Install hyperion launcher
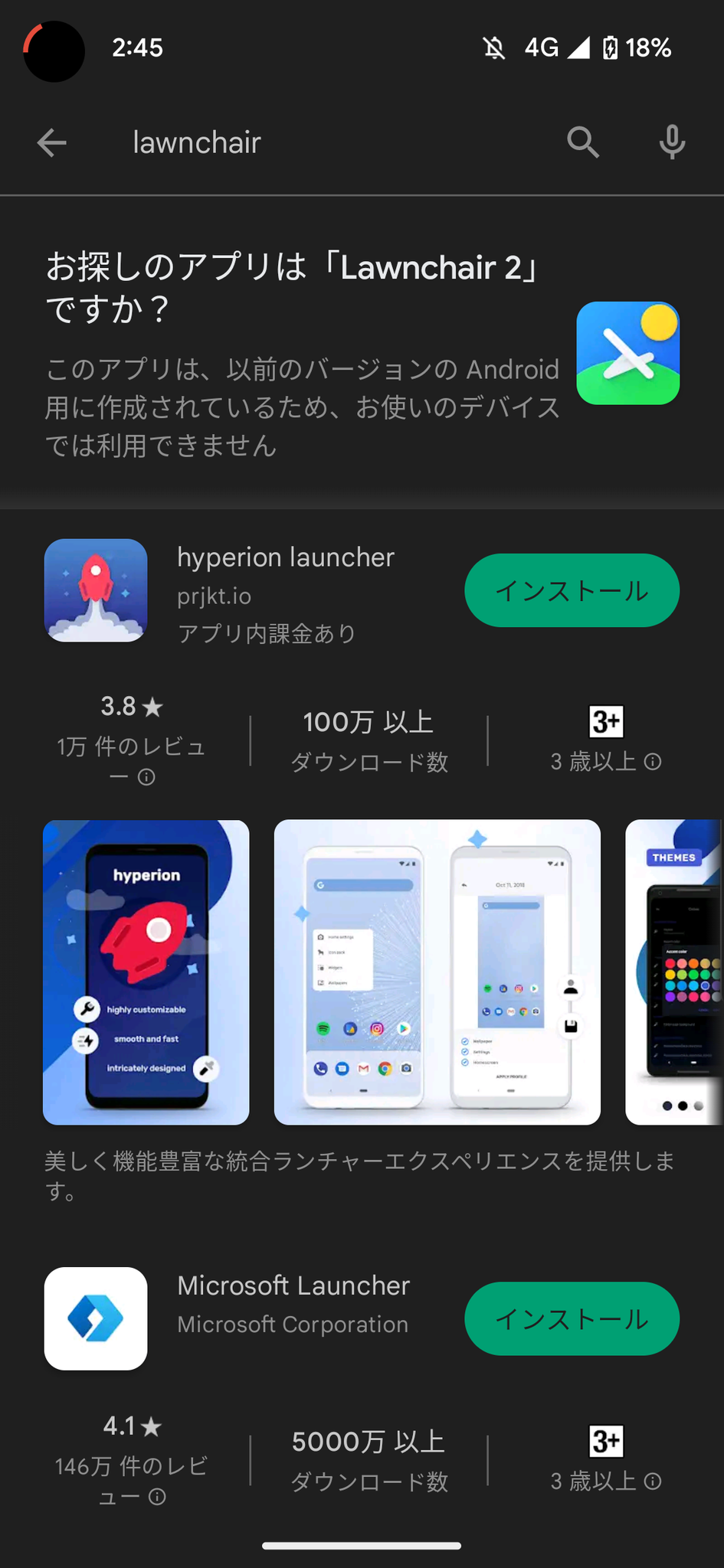The height and width of the screenshot is (1568, 724). point(572,590)
